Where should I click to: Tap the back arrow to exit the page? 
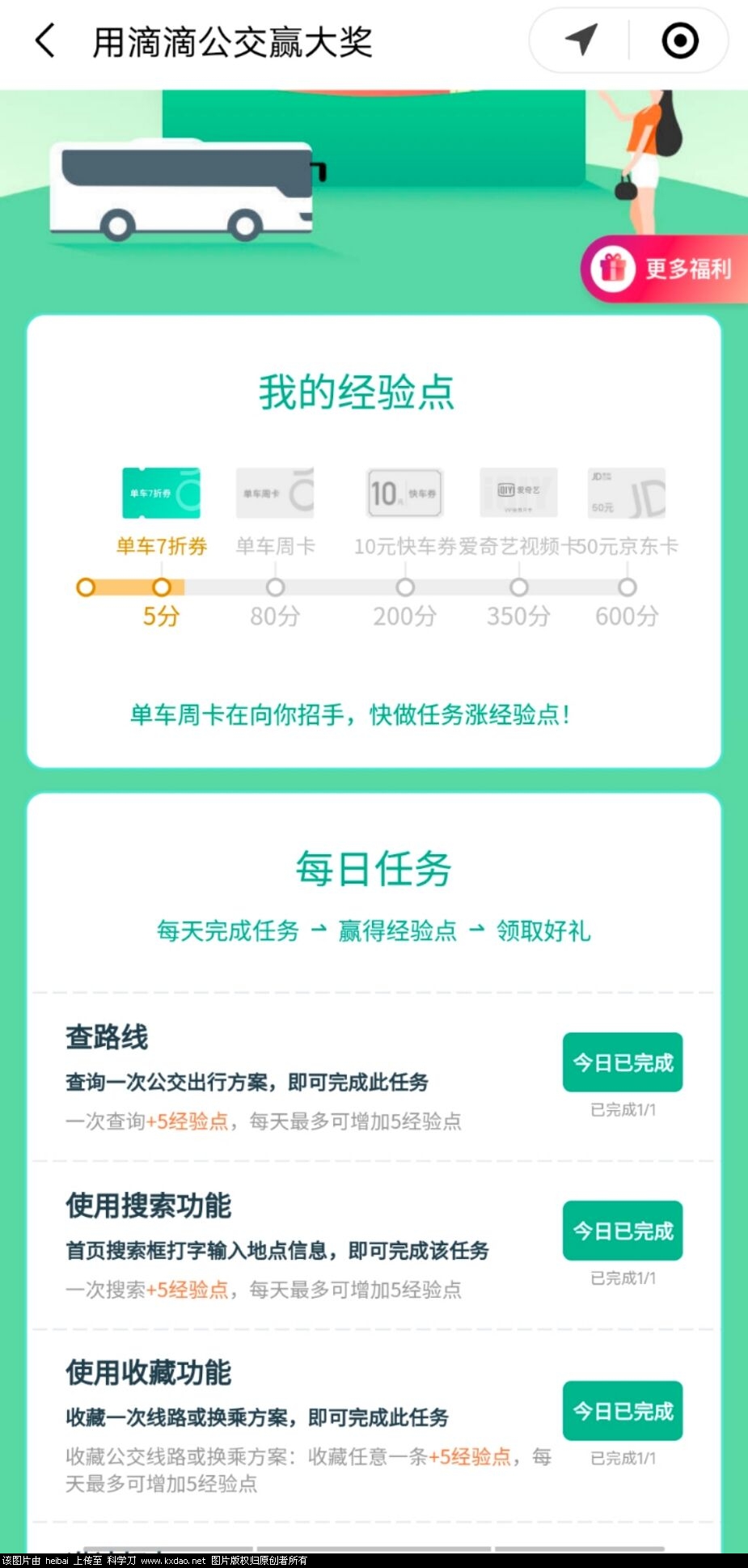(44, 39)
